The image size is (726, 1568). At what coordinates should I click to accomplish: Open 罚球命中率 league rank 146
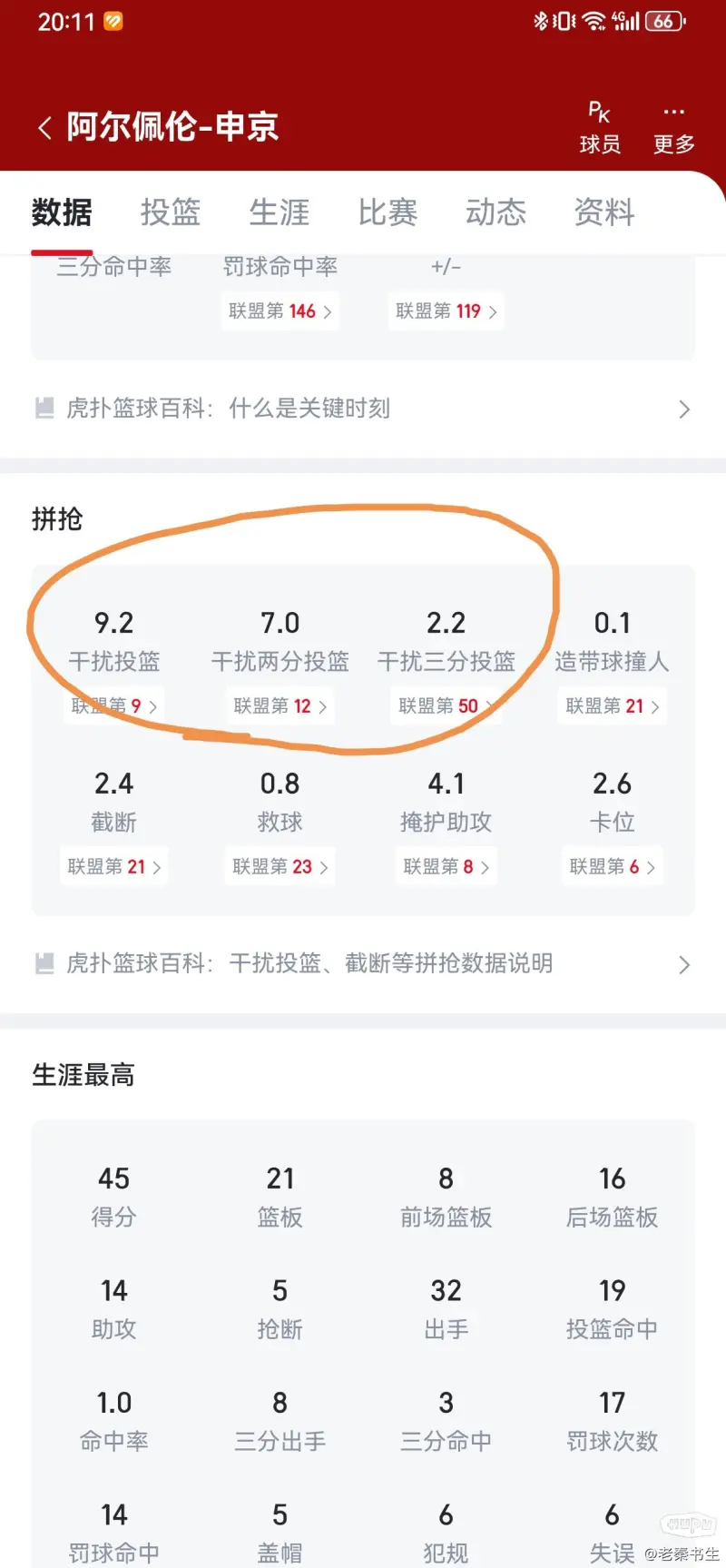point(280,311)
